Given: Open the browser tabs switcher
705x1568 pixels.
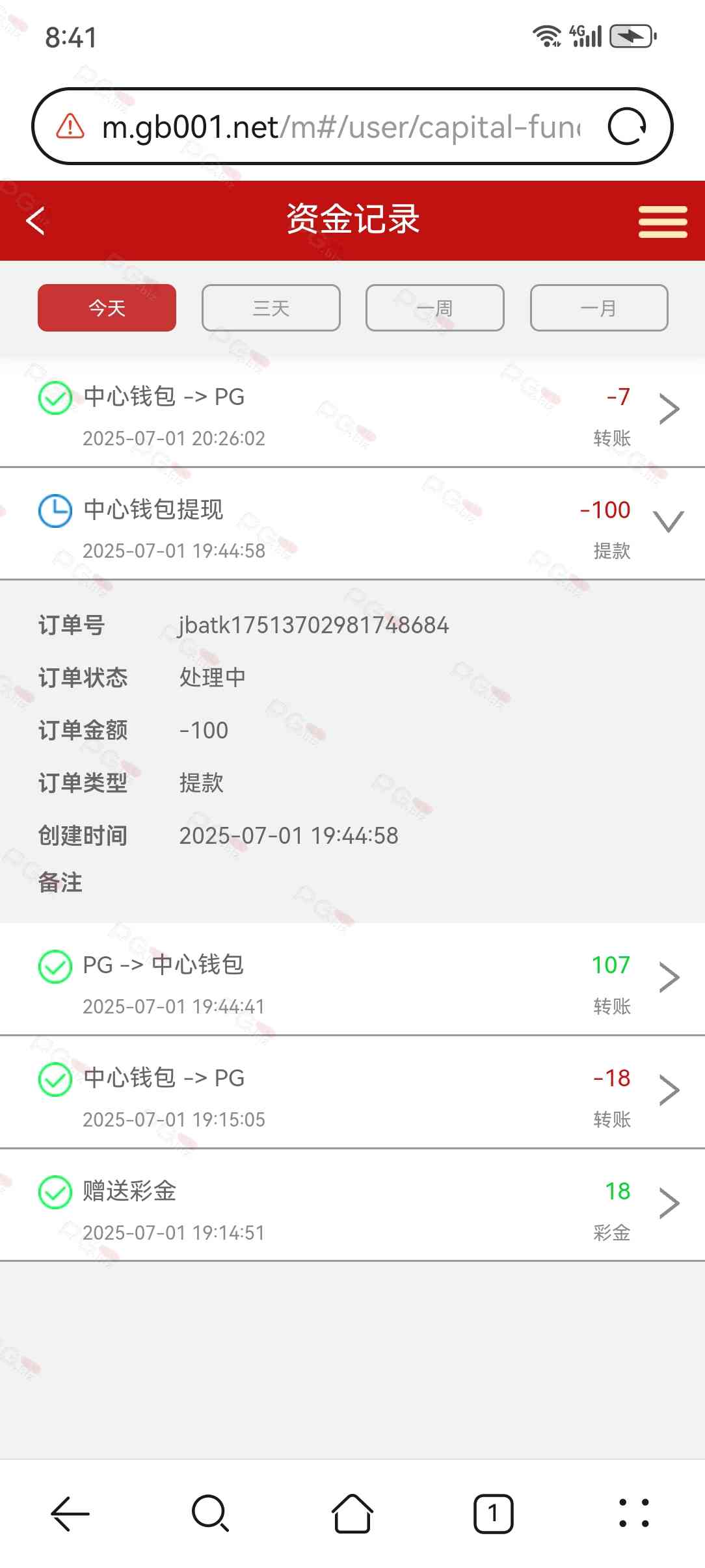Looking at the screenshot, I should [x=493, y=1513].
